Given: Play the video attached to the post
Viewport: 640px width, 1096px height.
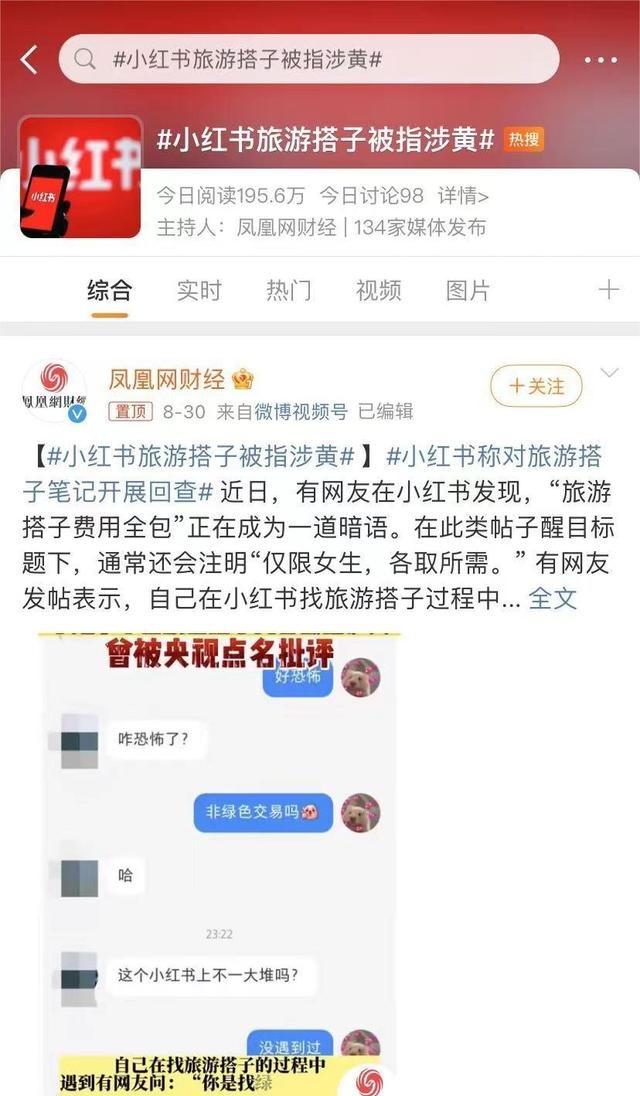Looking at the screenshot, I should (x=218, y=860).
